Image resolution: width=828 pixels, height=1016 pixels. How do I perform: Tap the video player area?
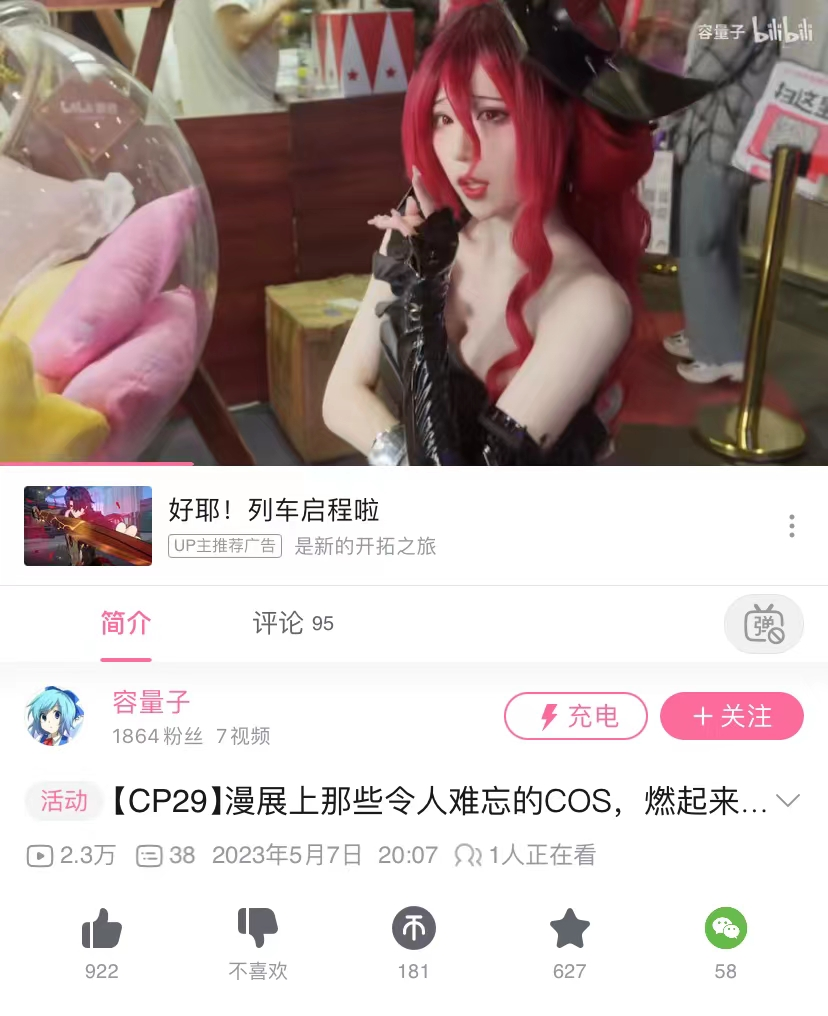pyautogui.click(x=414, y=232)
